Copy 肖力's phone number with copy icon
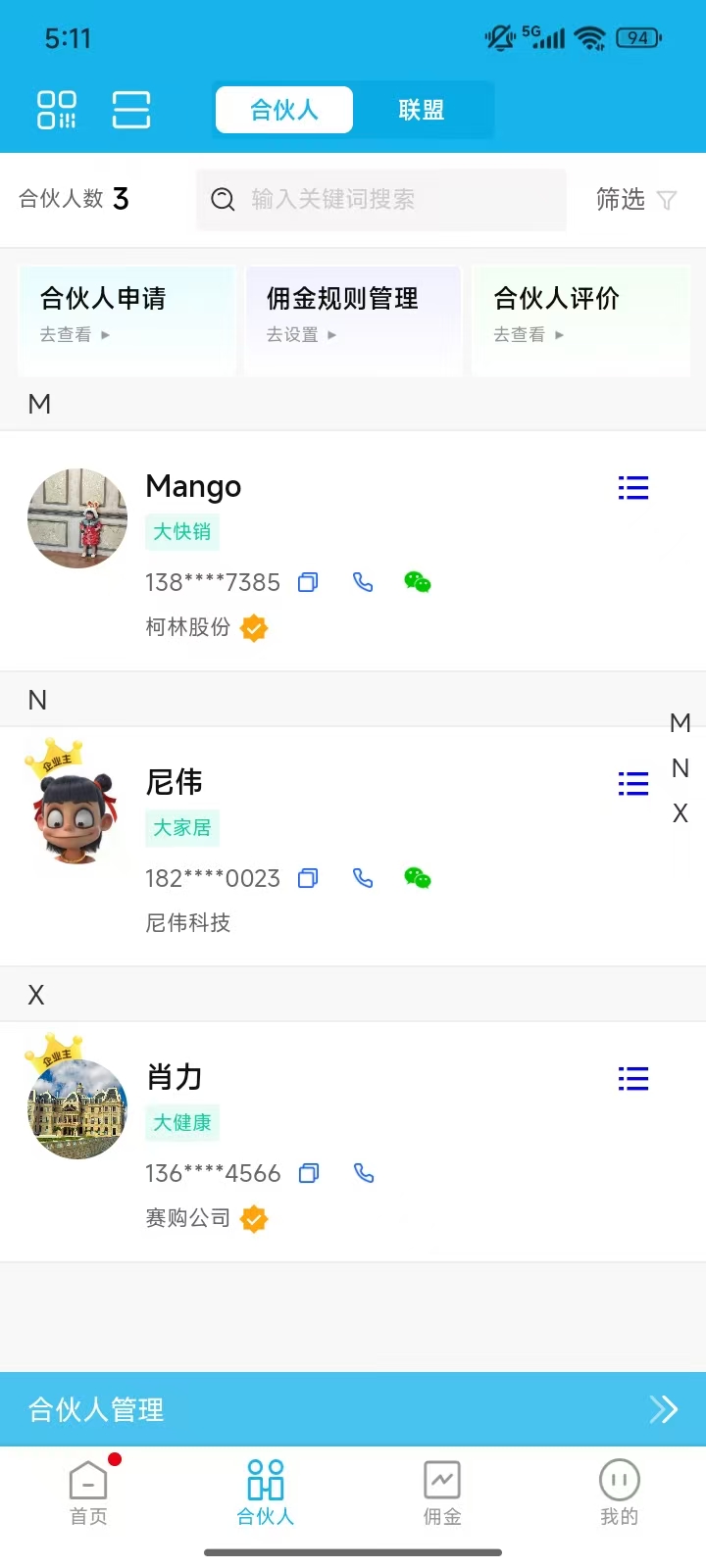The image size is (706, 1568). [308, 1172]
